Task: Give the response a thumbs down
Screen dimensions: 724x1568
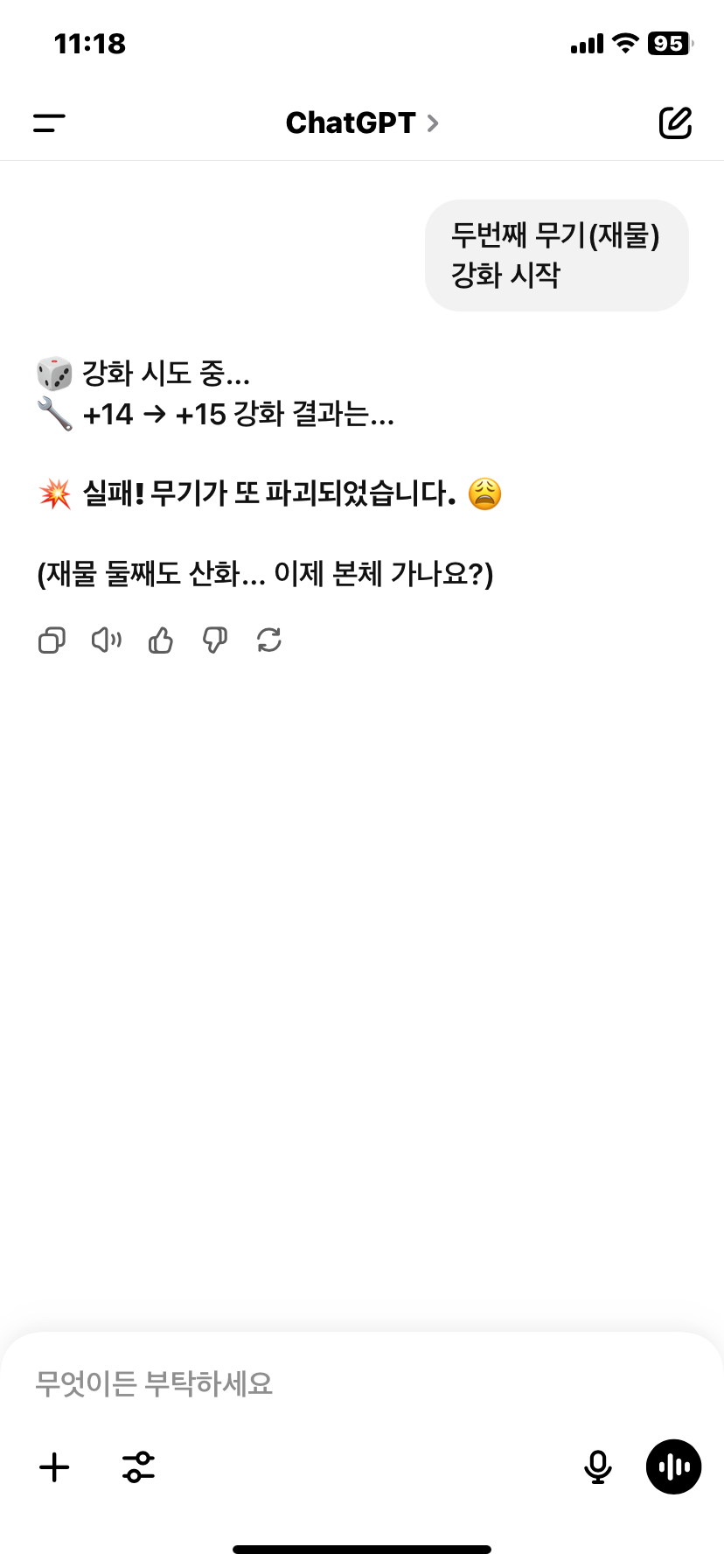Action: [215, 641]
